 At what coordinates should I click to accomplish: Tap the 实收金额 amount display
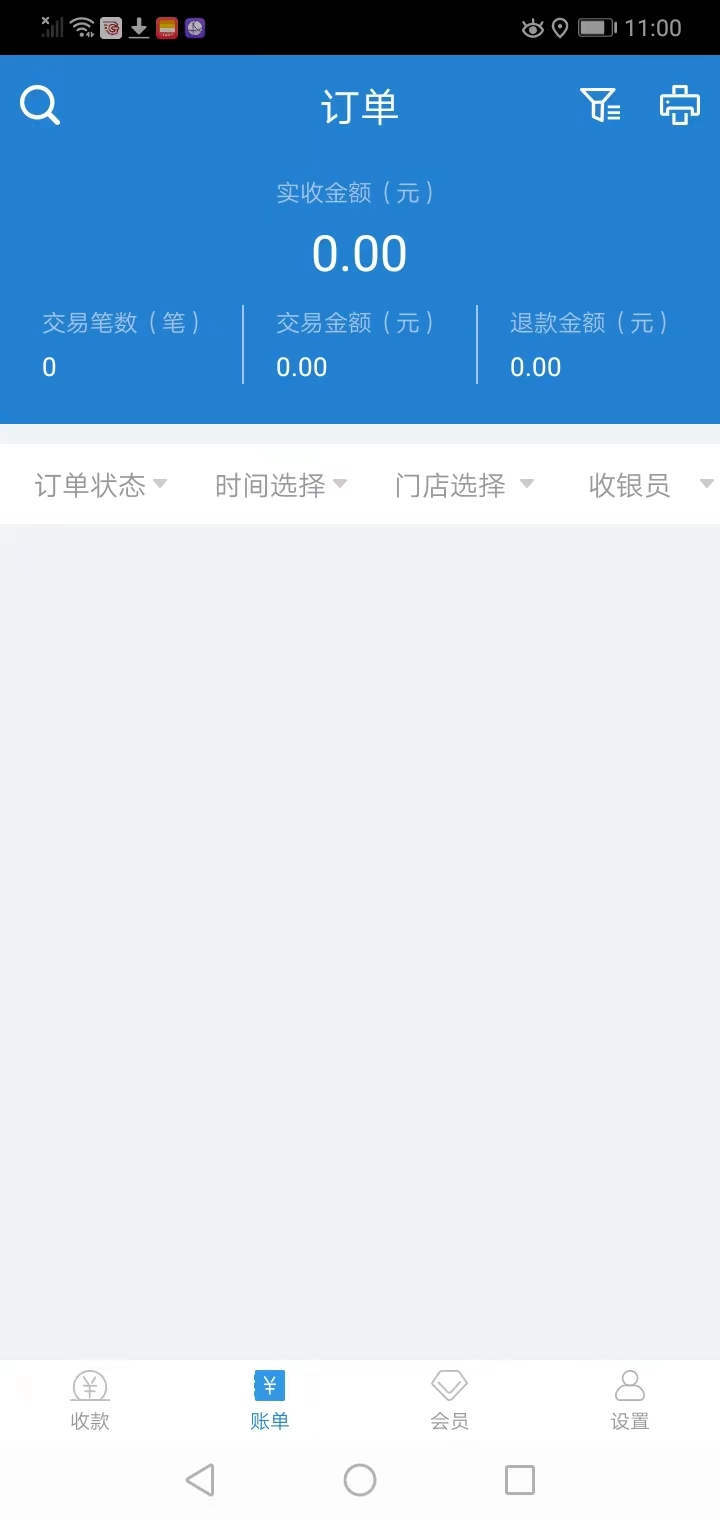coord(360,252)
